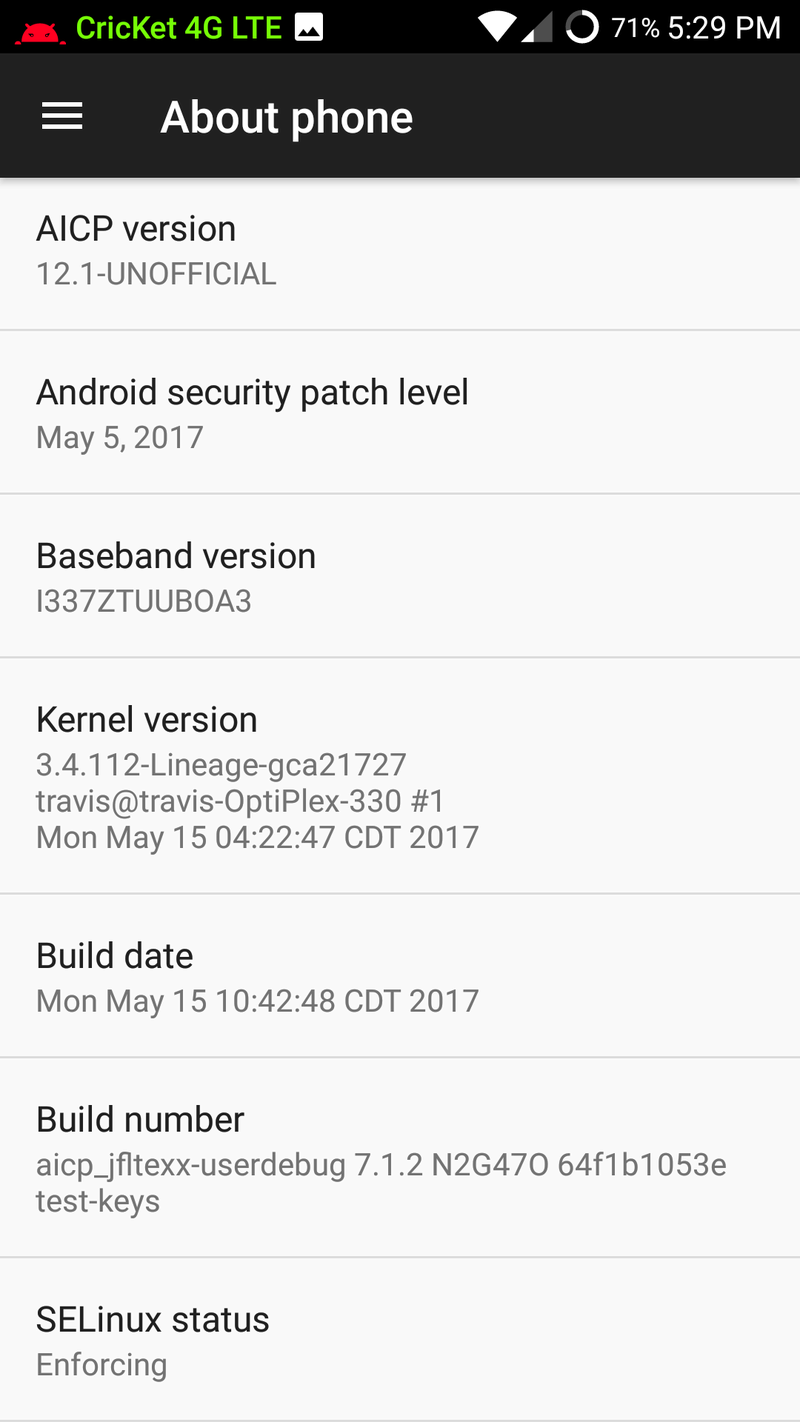Screen dimensions: 800x1422
Task: Tap Build number to enable developer options
Action: [x=400, y=1158]
